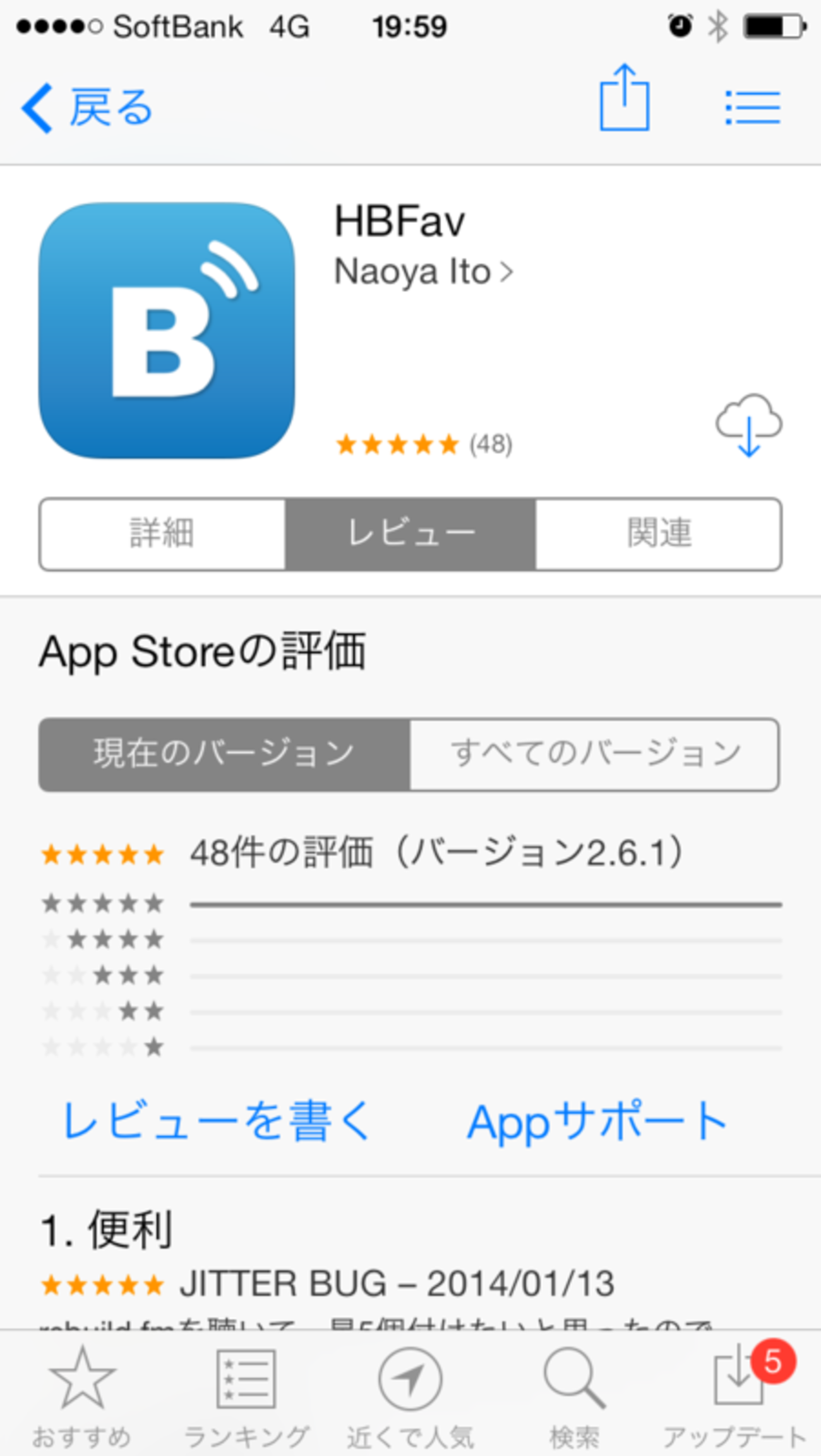Open developer Naoya Ito's page
The height and width of the screenshot is (1456, 821).
(x=423, y=272)
